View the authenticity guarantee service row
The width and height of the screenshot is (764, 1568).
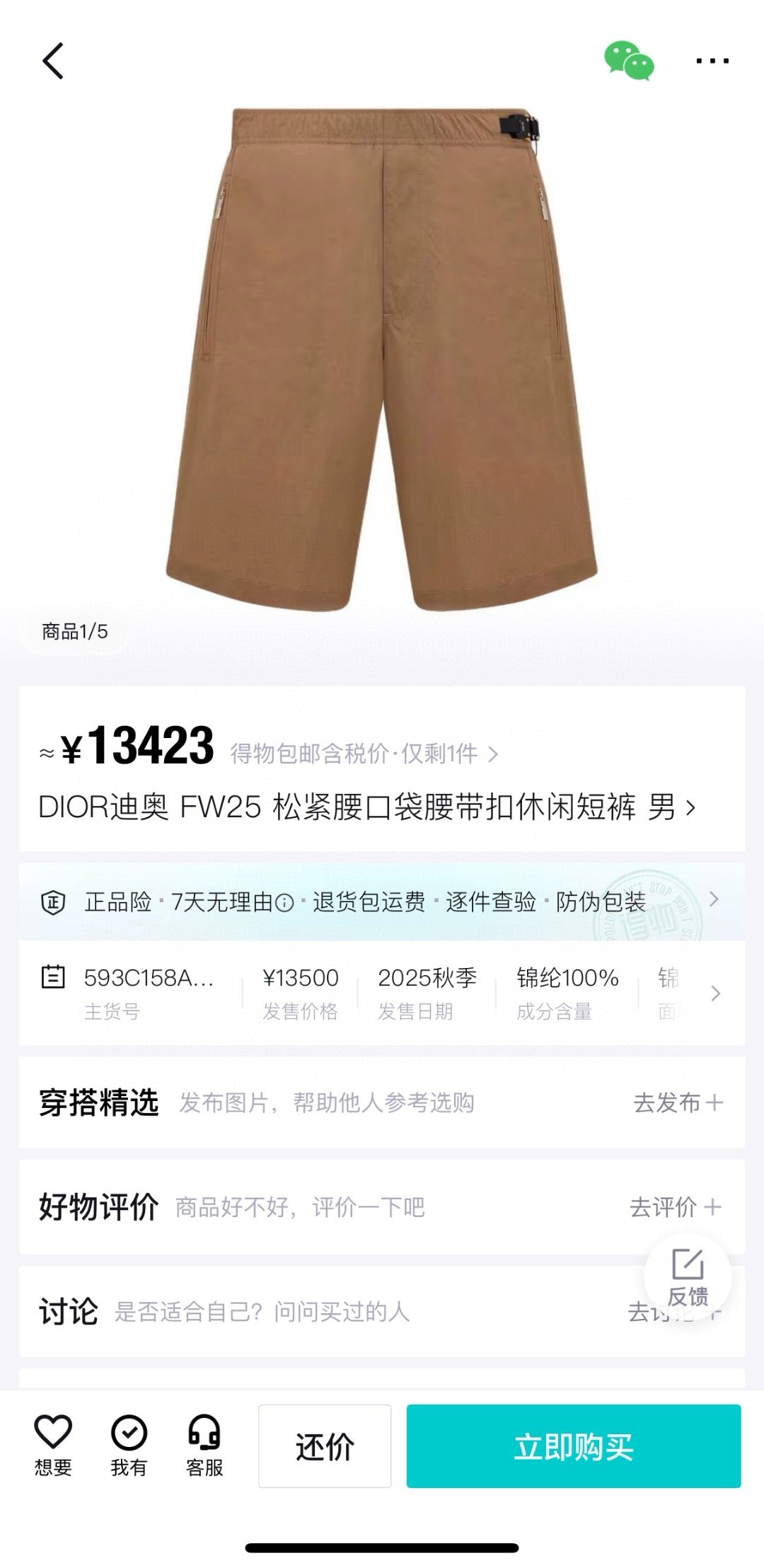click(382, 901)
